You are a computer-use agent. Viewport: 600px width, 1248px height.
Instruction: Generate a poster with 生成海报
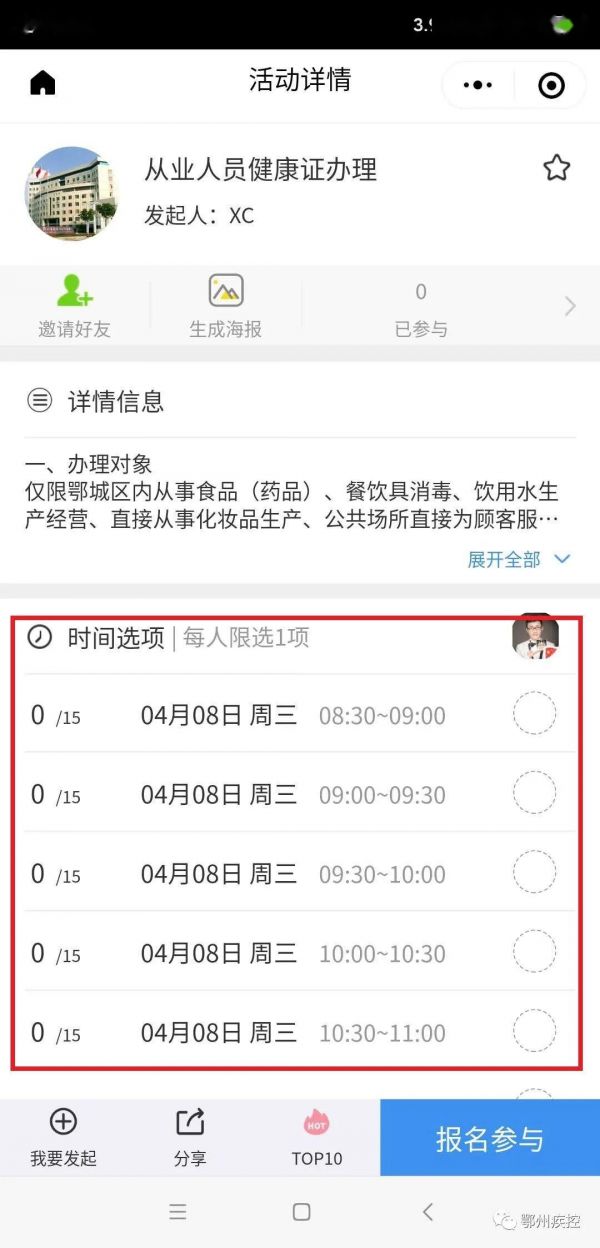(x=226, y=305)
